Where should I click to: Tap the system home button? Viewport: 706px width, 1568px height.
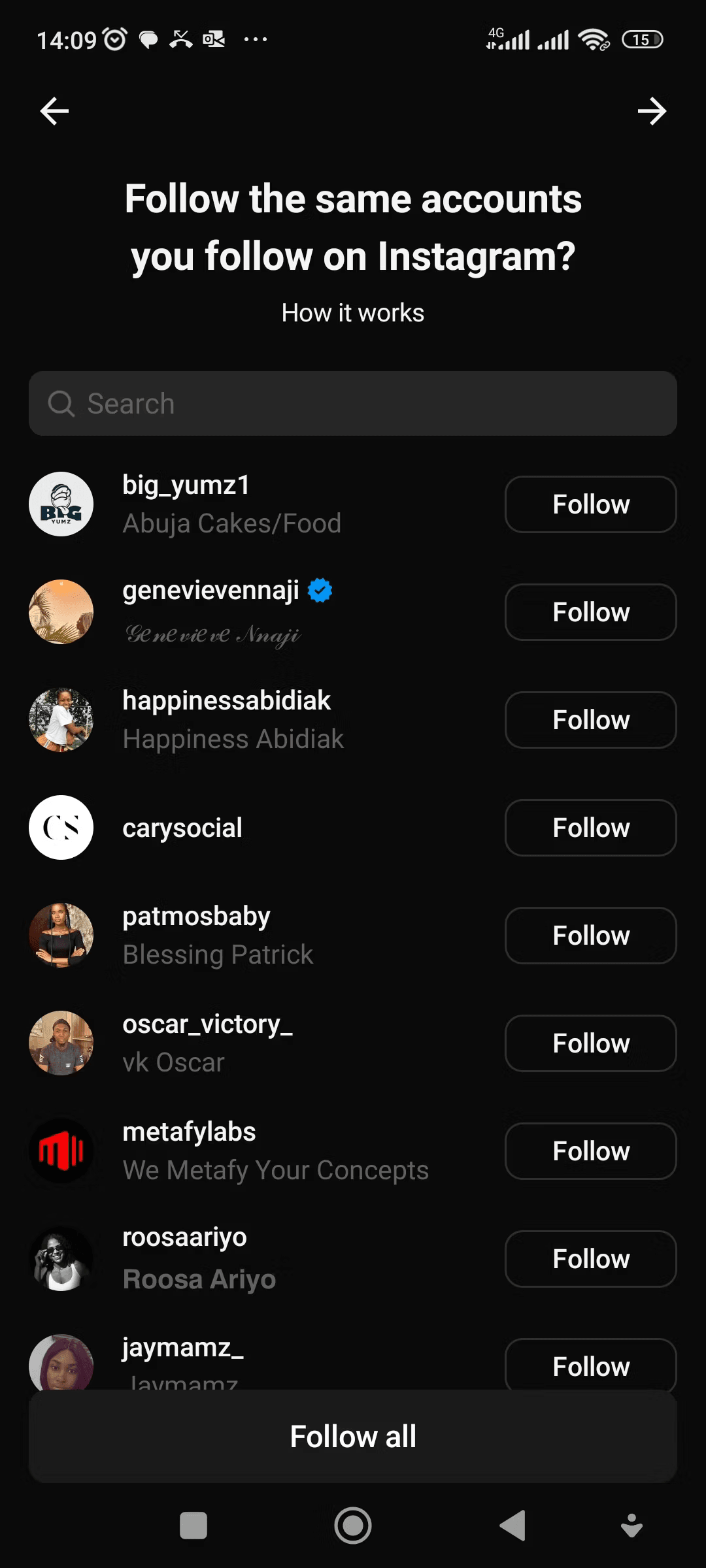(x=352, y=1526)
